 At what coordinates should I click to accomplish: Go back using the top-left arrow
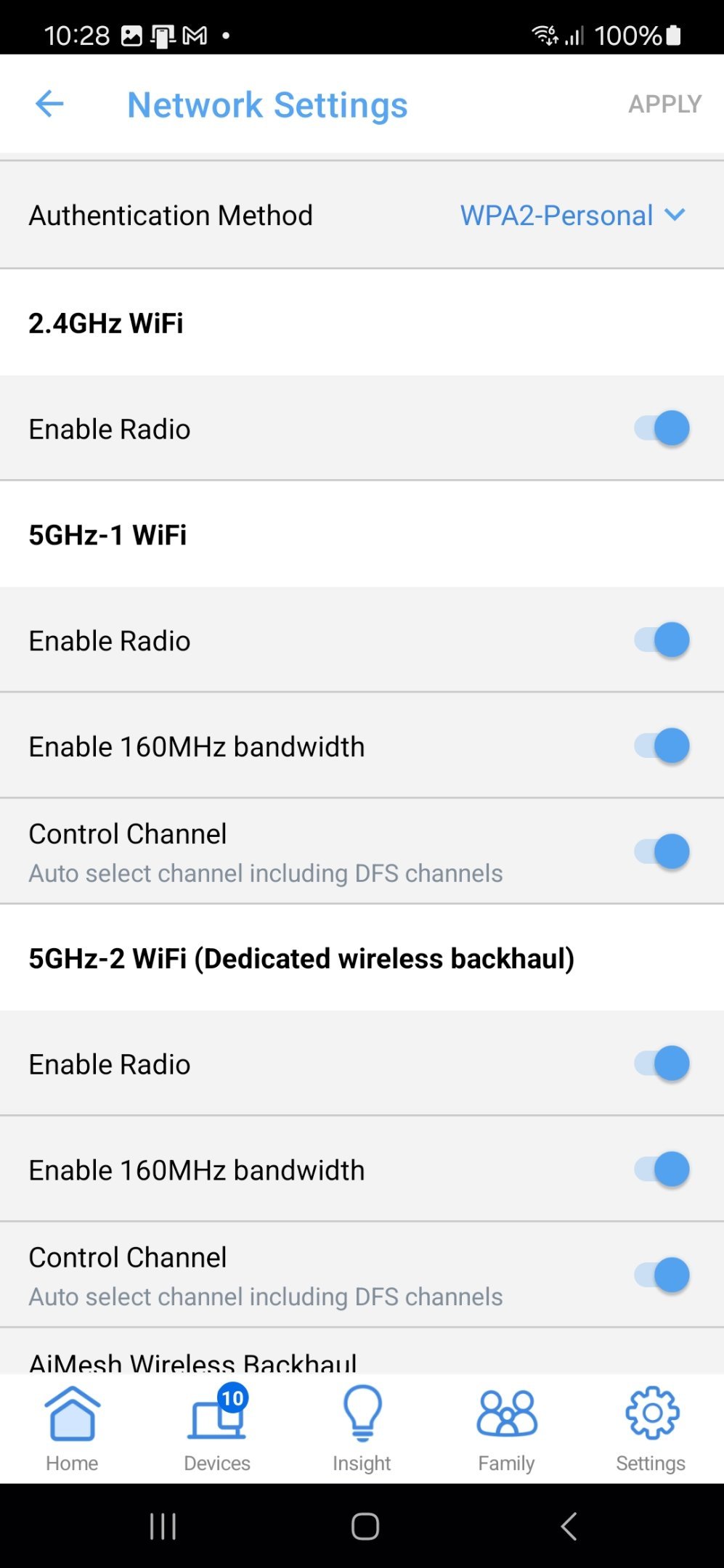click(49, 104)
